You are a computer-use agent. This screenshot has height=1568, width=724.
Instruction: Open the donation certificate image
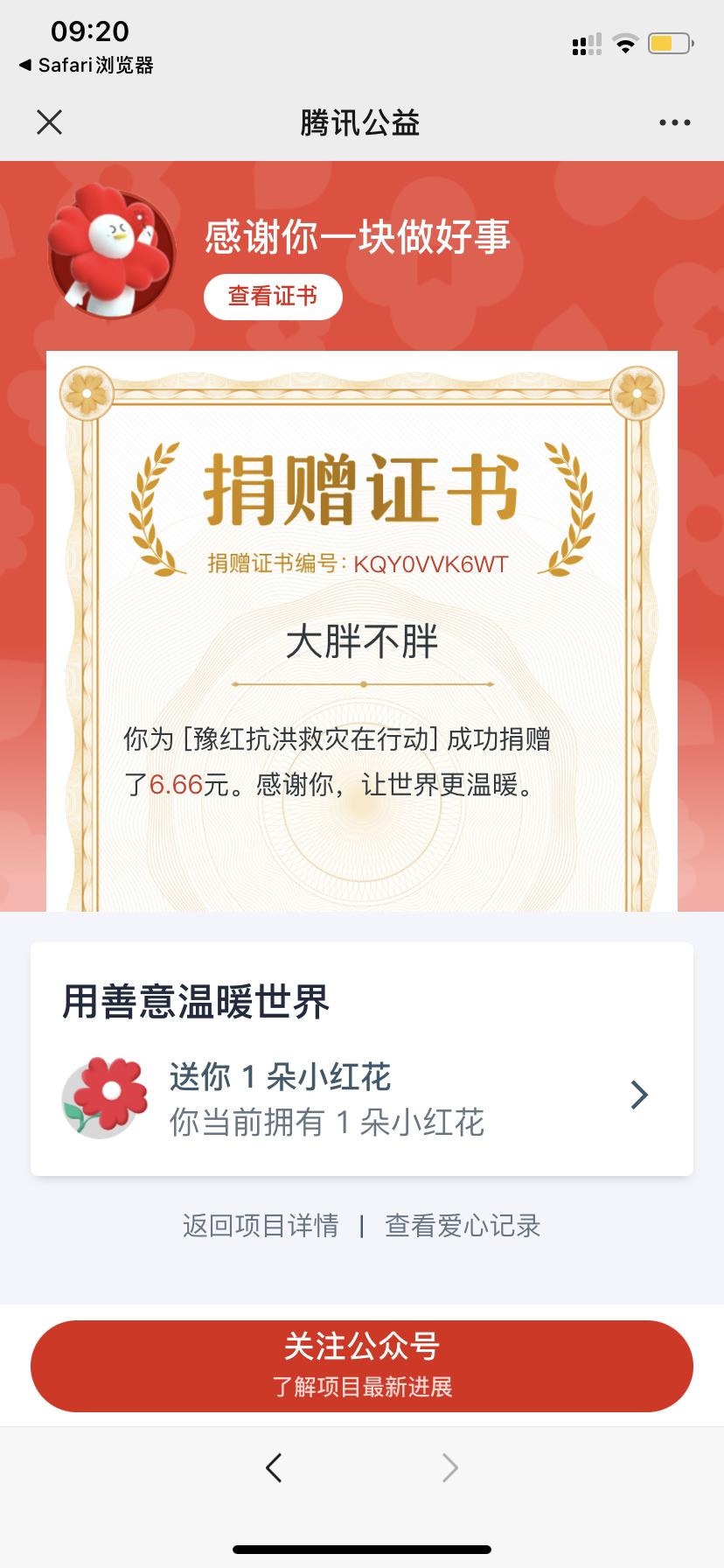click(362, 630)
